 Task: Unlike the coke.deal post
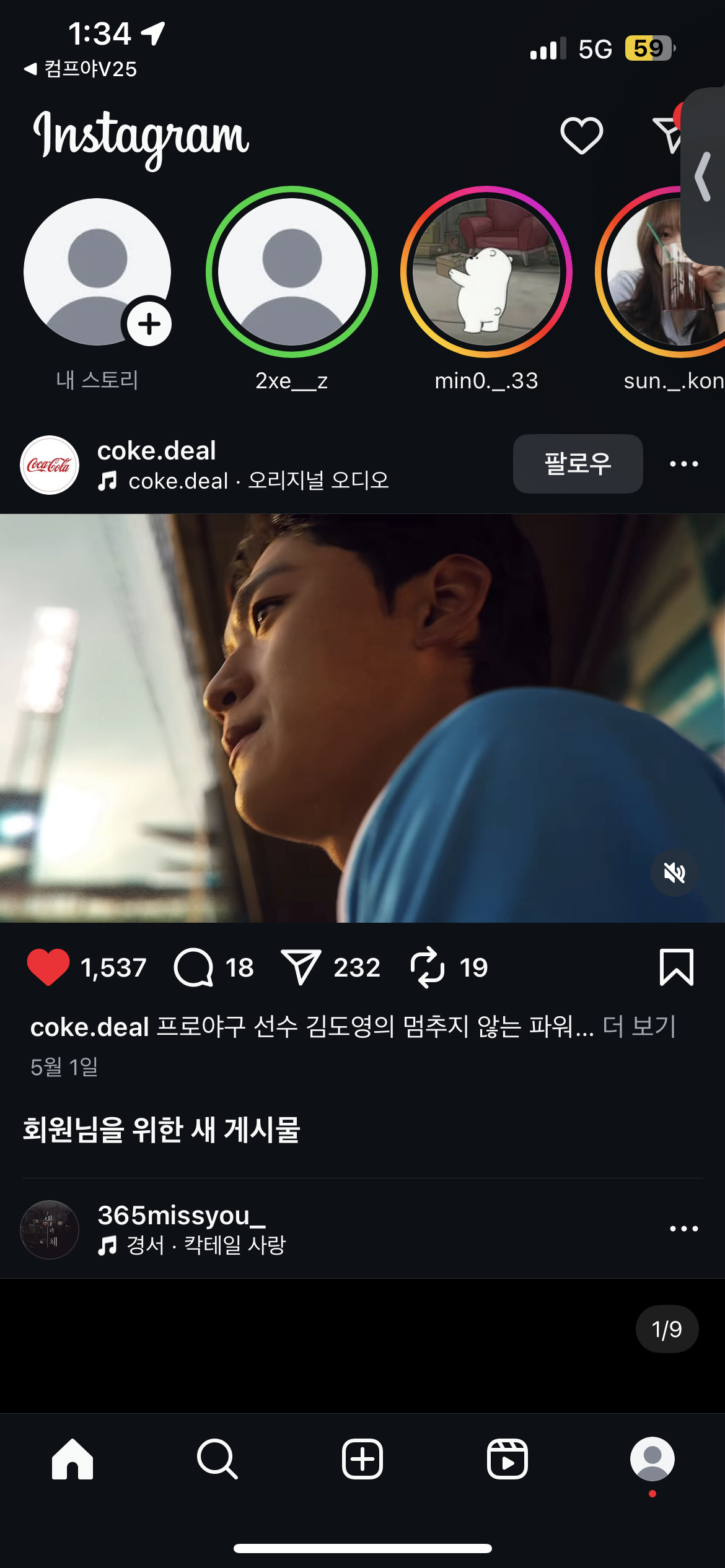[48, 967]
